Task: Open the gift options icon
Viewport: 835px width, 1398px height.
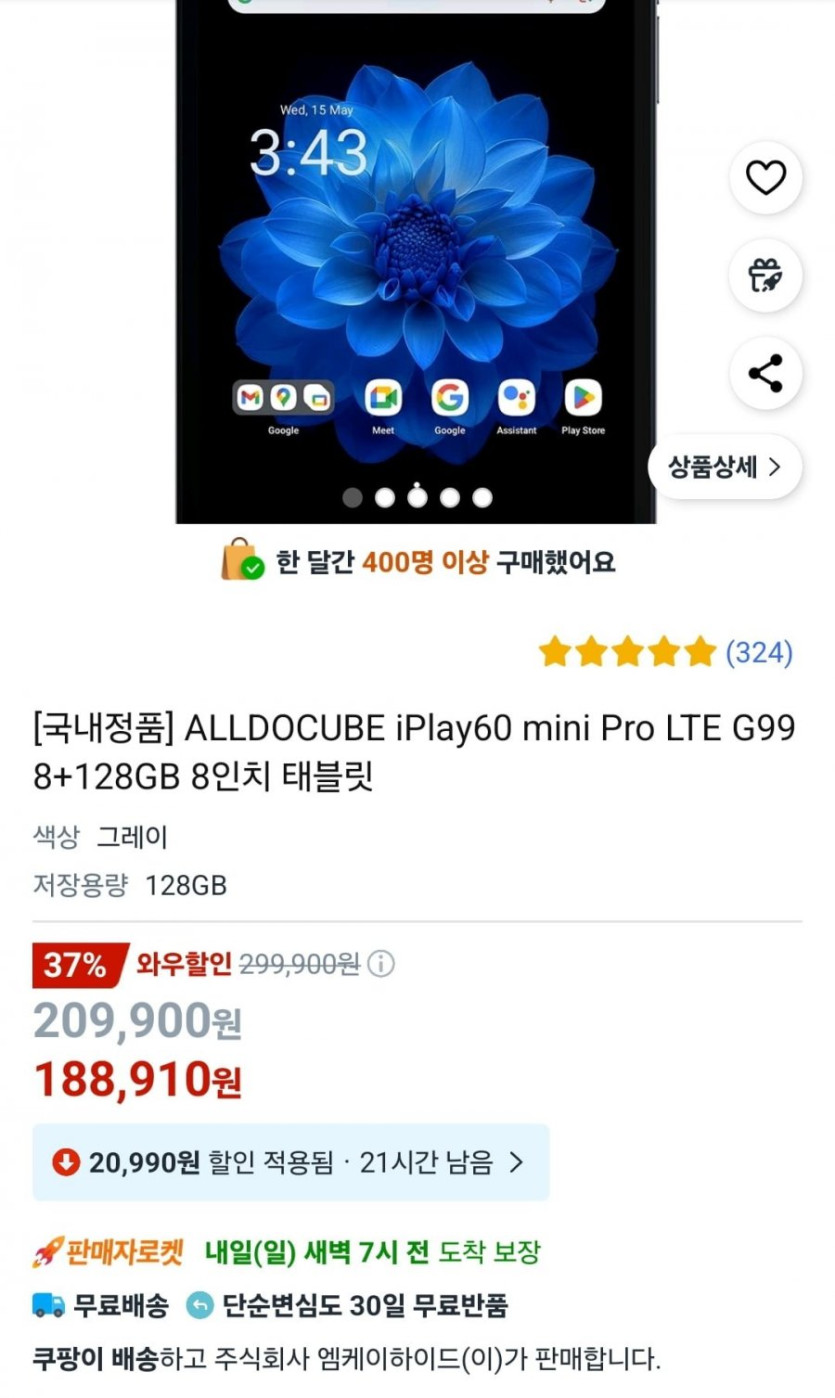Action: tap(766, 275)
